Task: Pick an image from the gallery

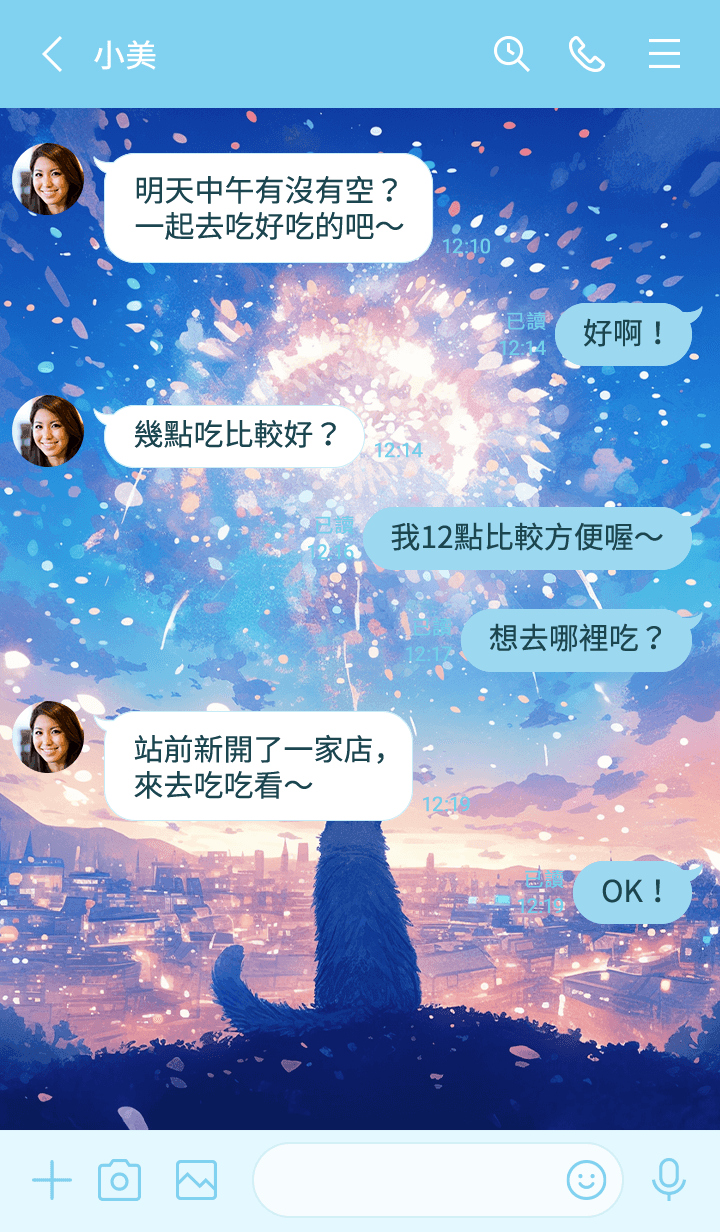Action: [196, 1181]
